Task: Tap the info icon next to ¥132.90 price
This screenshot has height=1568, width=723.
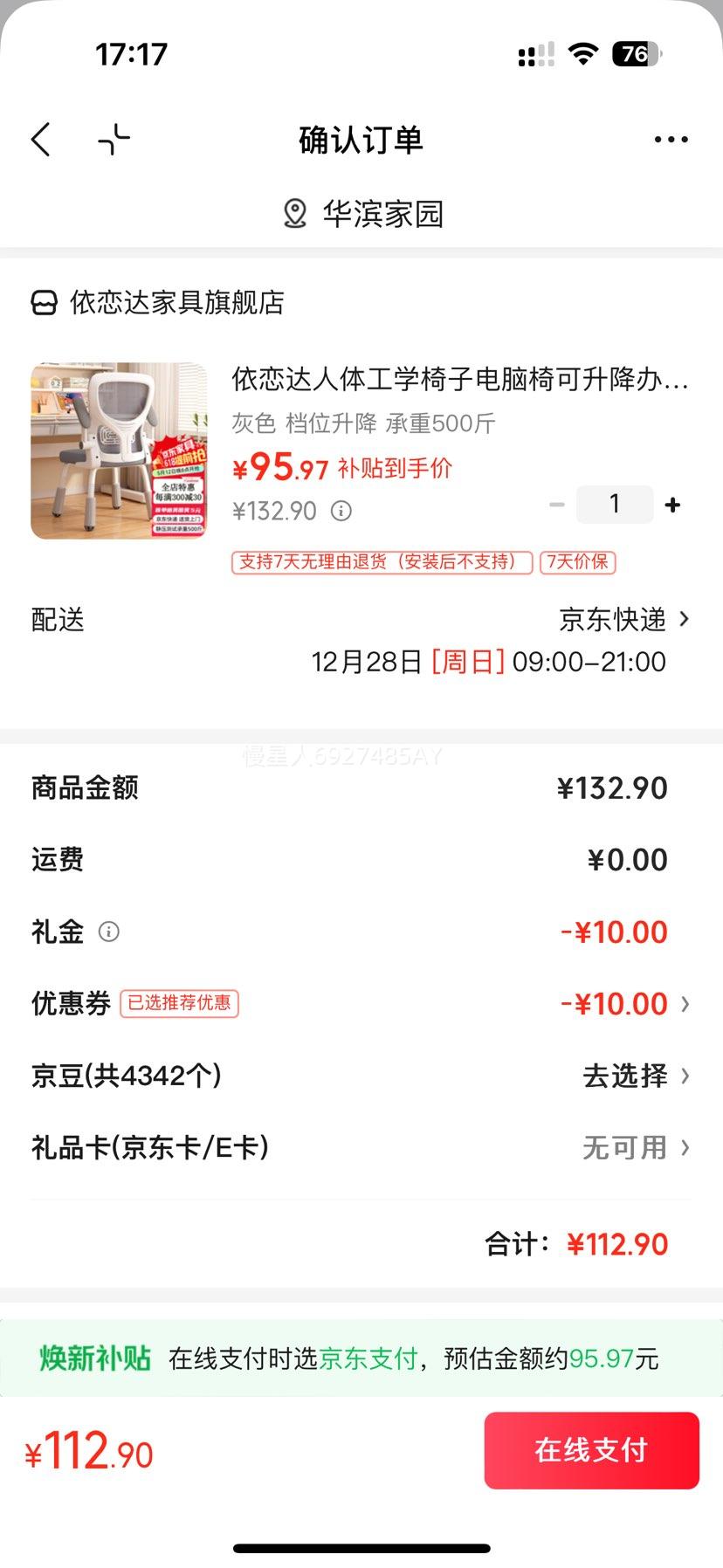Action: tap(341, 510)
